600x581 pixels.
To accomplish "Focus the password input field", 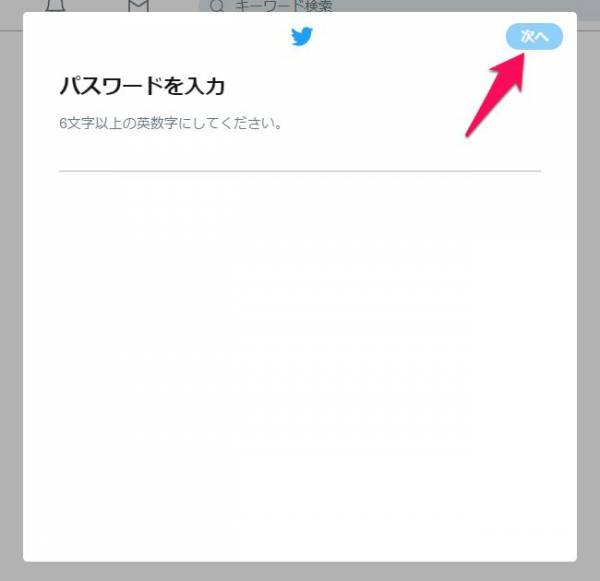I will click(x=299, y=157).
